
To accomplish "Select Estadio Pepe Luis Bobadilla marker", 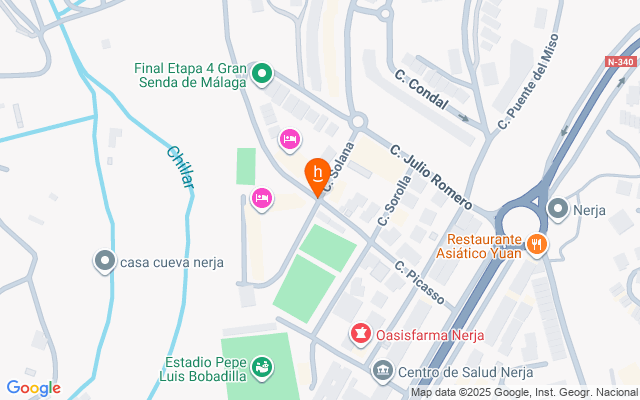I will (261, 368).
